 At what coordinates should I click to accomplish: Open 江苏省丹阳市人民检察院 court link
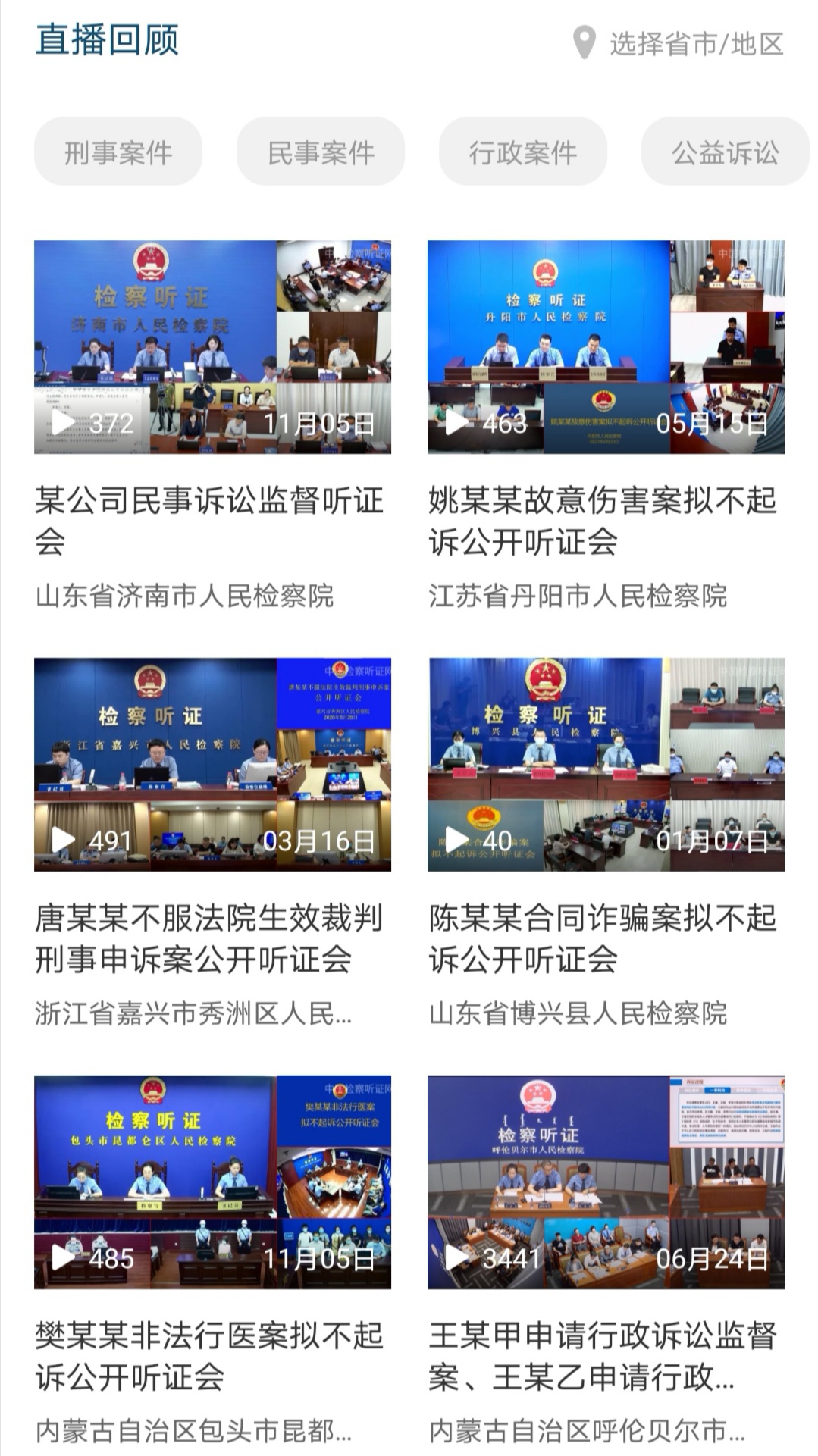coord(580,598)
